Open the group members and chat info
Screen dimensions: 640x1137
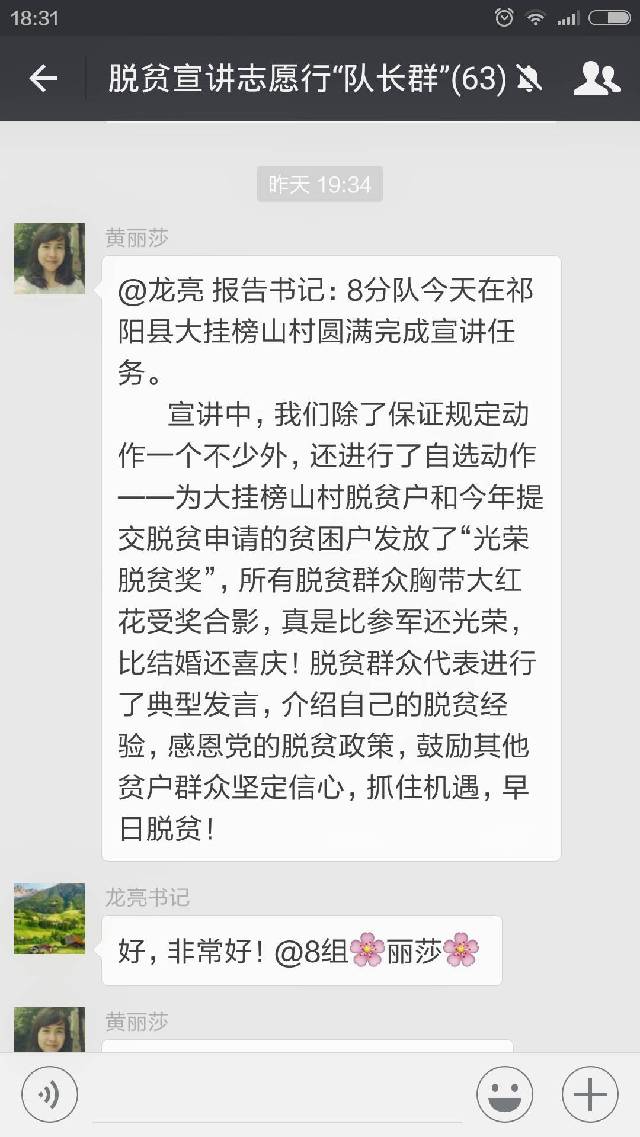click(596, 78)
